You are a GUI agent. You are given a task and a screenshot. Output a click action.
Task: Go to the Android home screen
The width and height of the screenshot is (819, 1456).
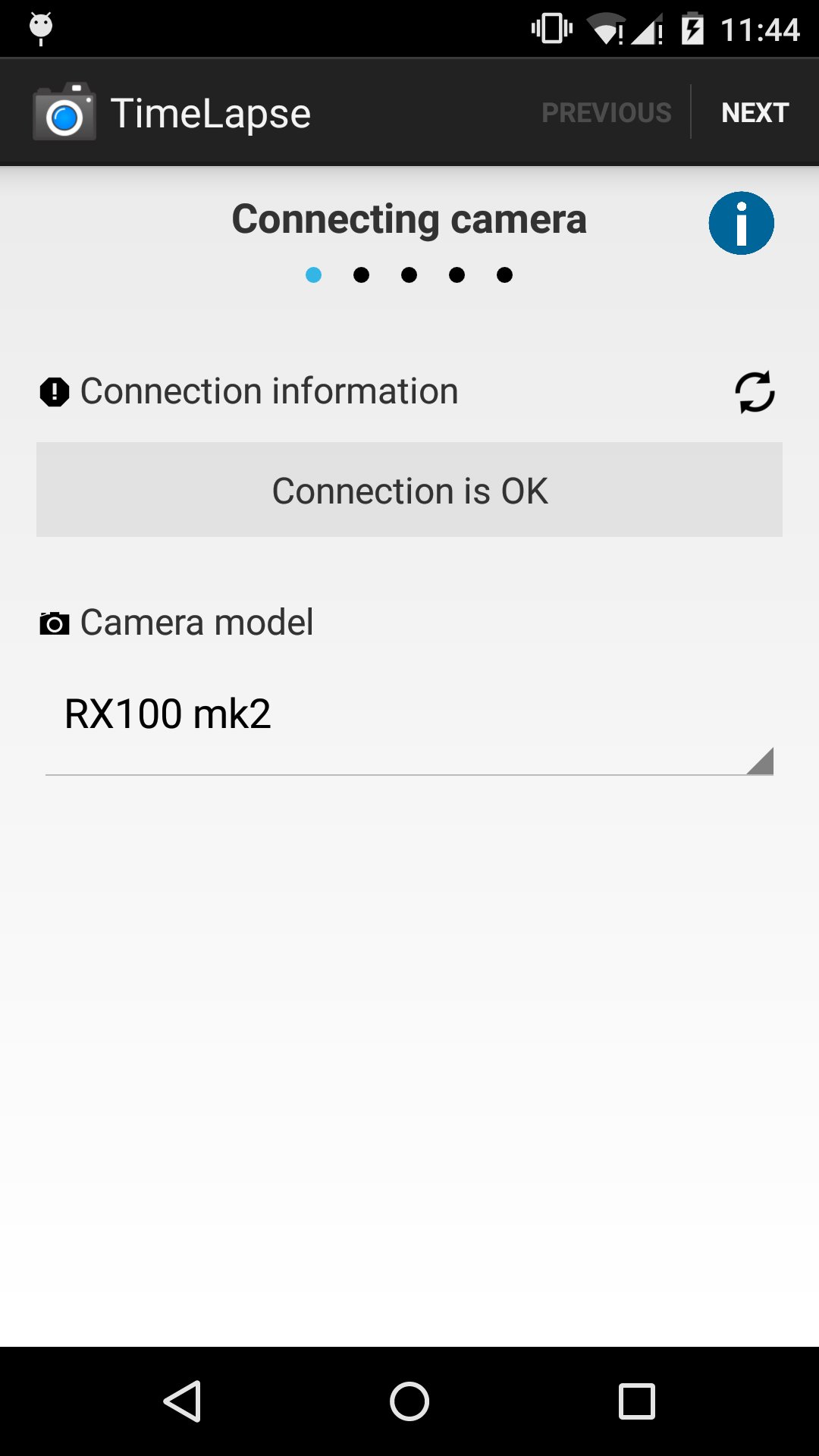409,1401
